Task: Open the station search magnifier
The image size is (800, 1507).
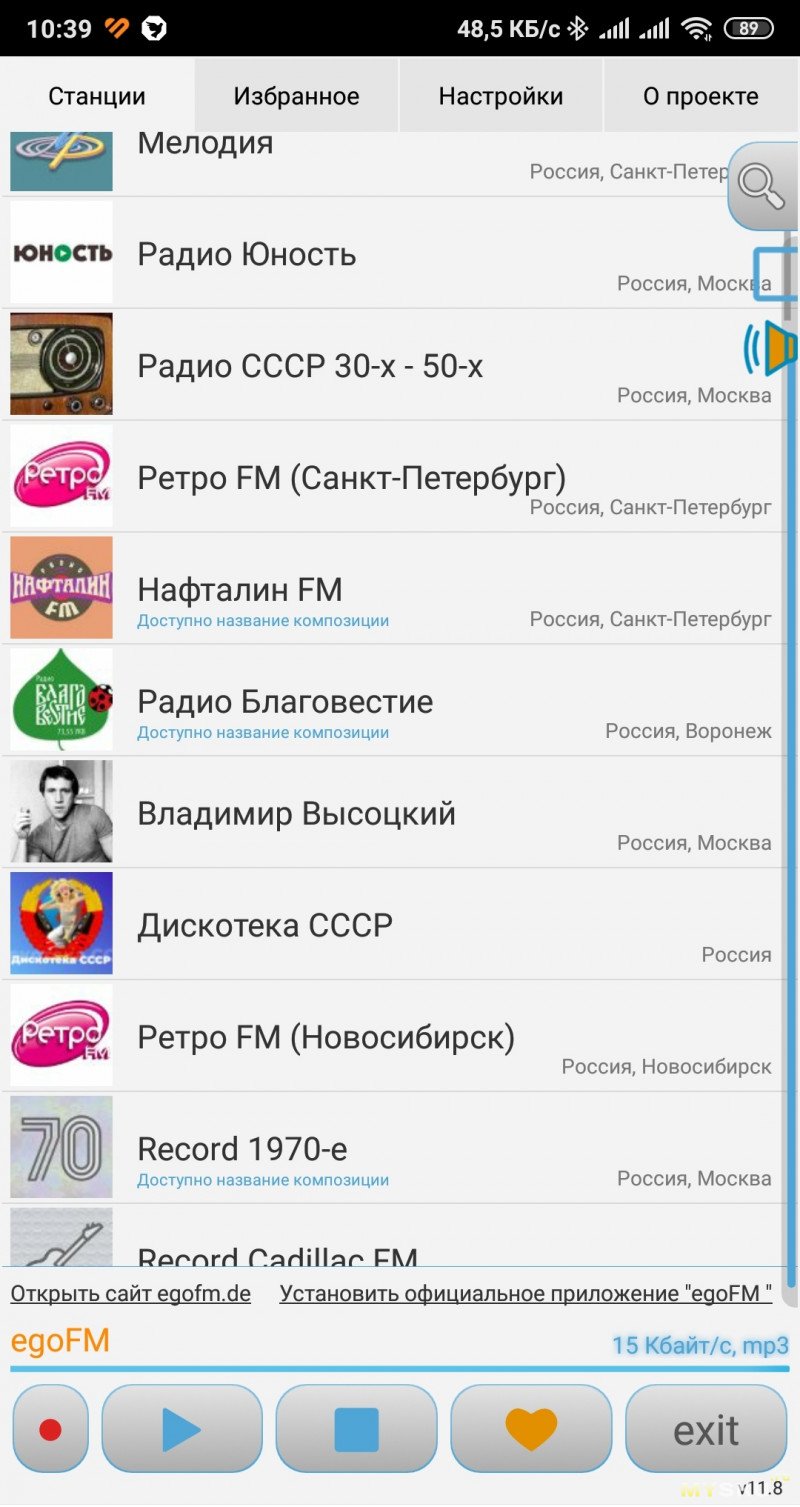Action: tap(762, 185)
